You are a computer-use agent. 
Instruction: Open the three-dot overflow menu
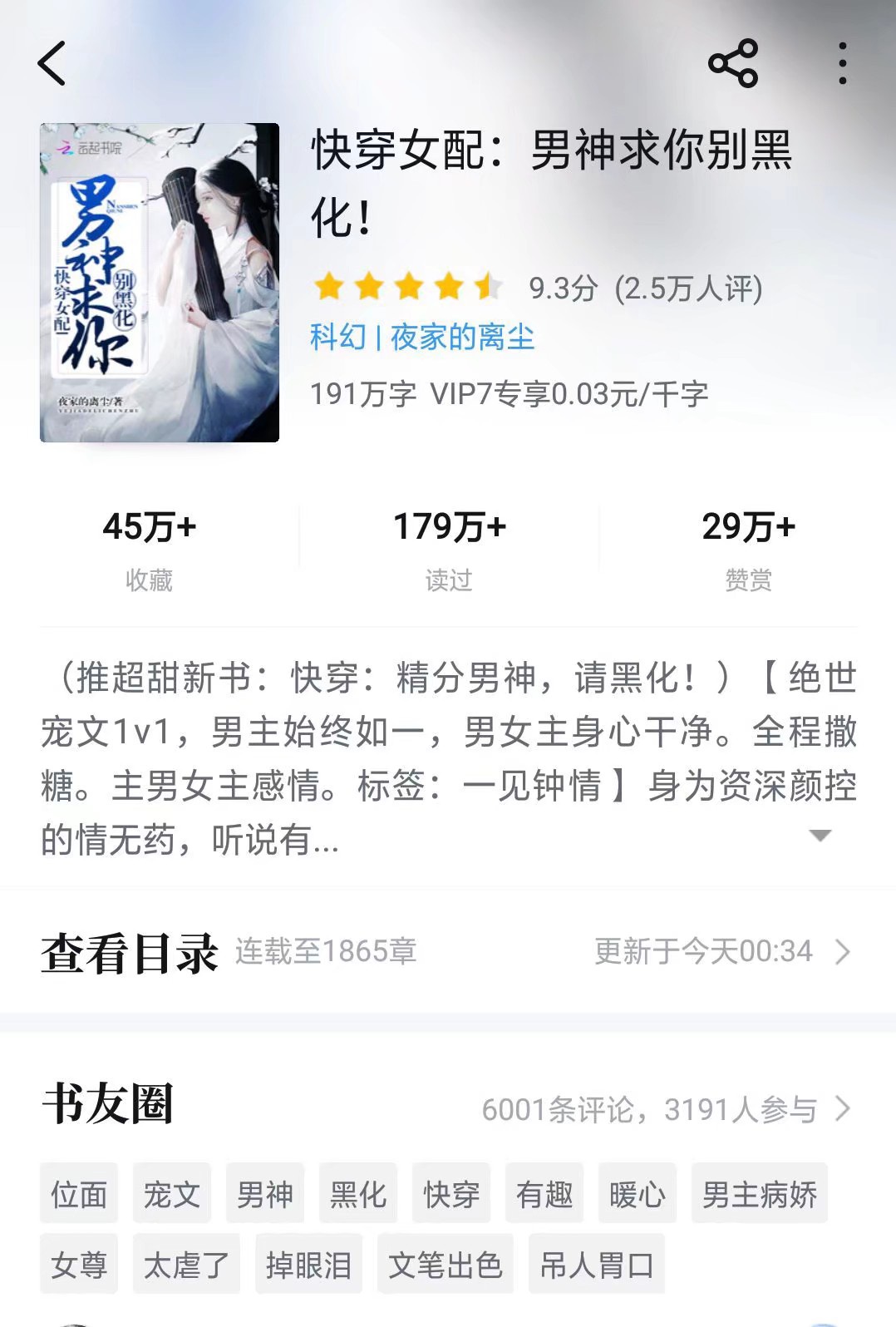(x=842, y=64)
